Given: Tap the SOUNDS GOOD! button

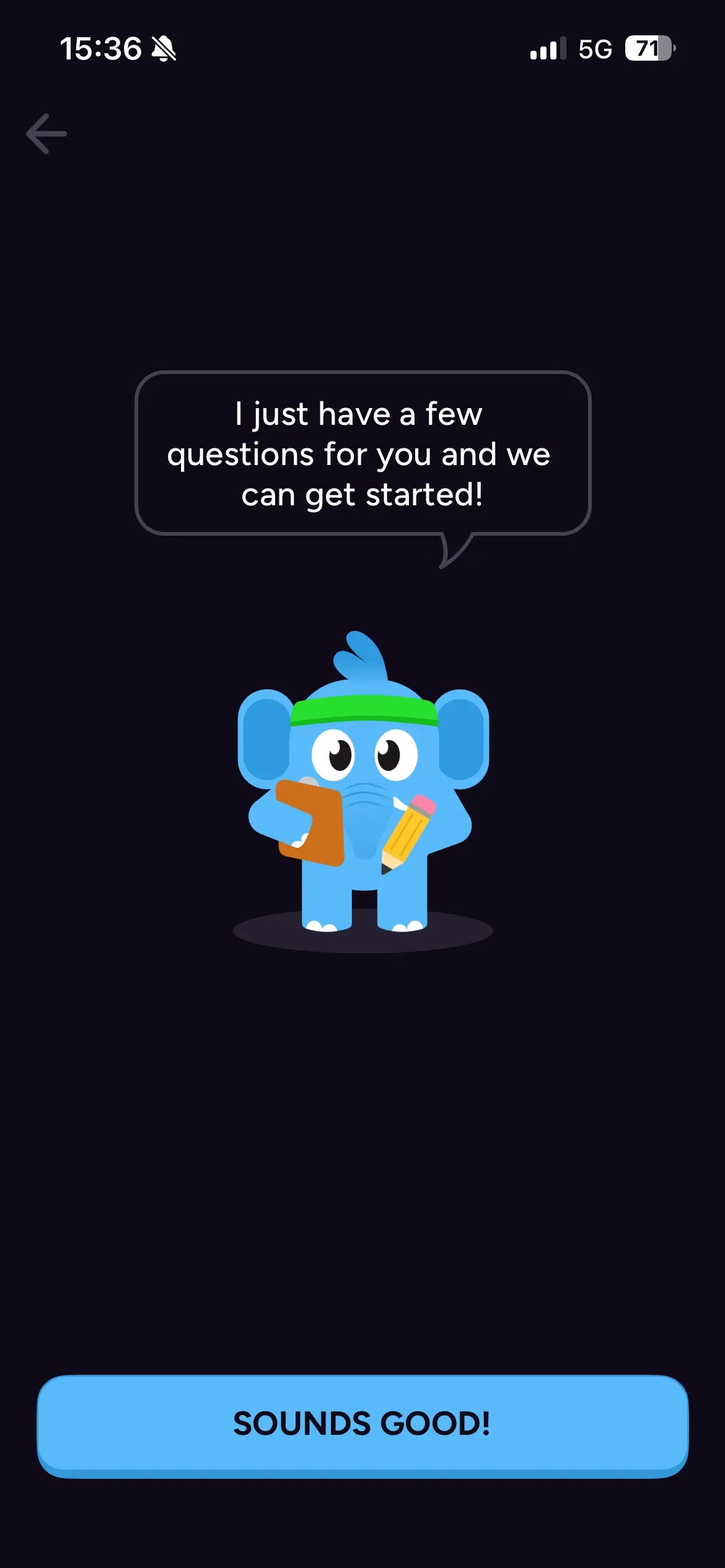Looking at the screenshot, I should tap(362, 1426).
